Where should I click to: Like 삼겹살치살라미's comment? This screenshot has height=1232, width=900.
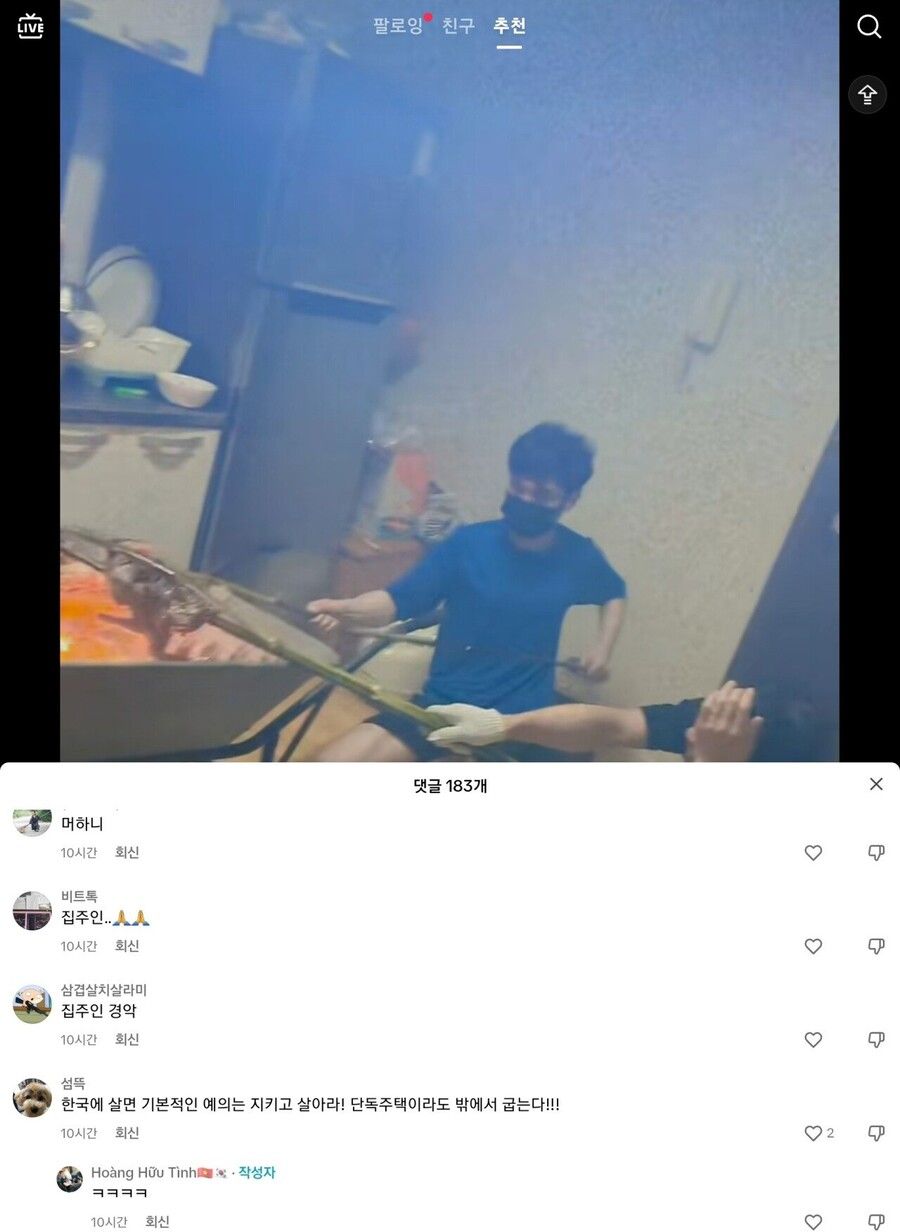tap(813, 1040)
